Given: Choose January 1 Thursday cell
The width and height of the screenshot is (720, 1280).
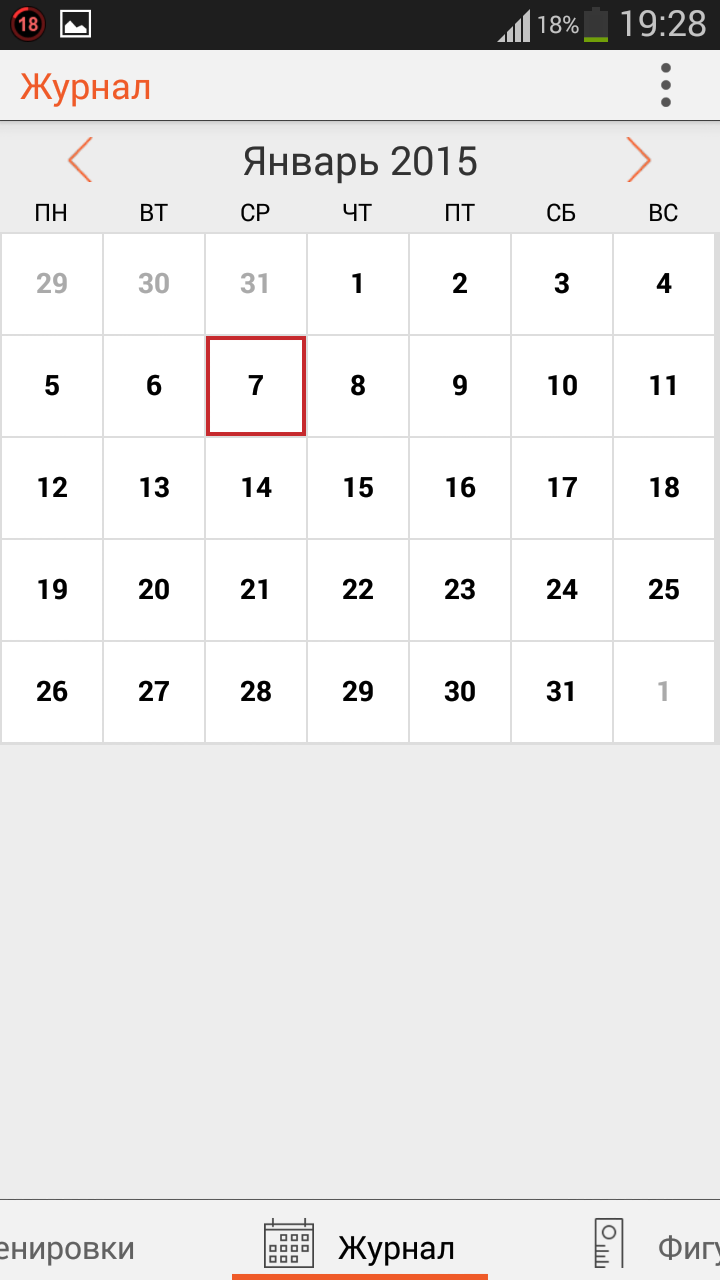Looking at the screenshot, I should click(358, 284).
